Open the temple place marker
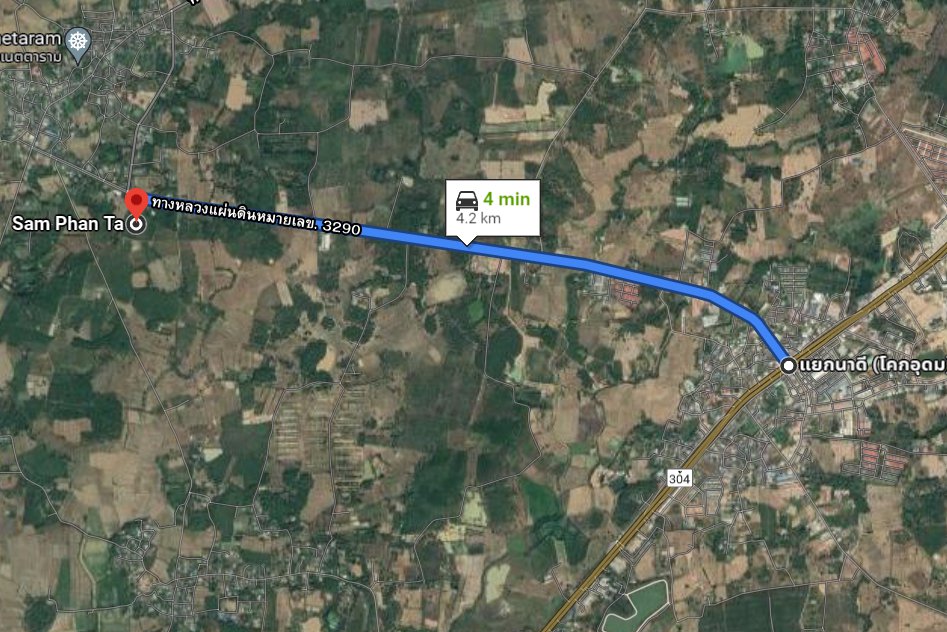This screenshot has height=632, width=947. coord(78,41)
